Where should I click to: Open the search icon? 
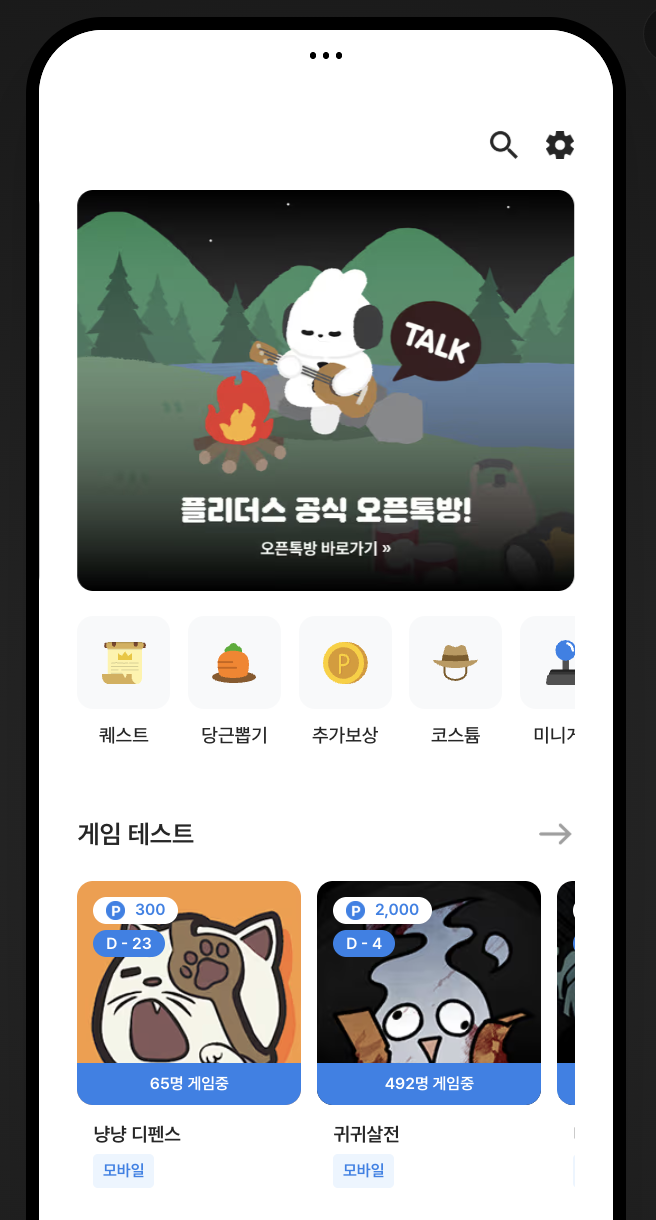503,145
